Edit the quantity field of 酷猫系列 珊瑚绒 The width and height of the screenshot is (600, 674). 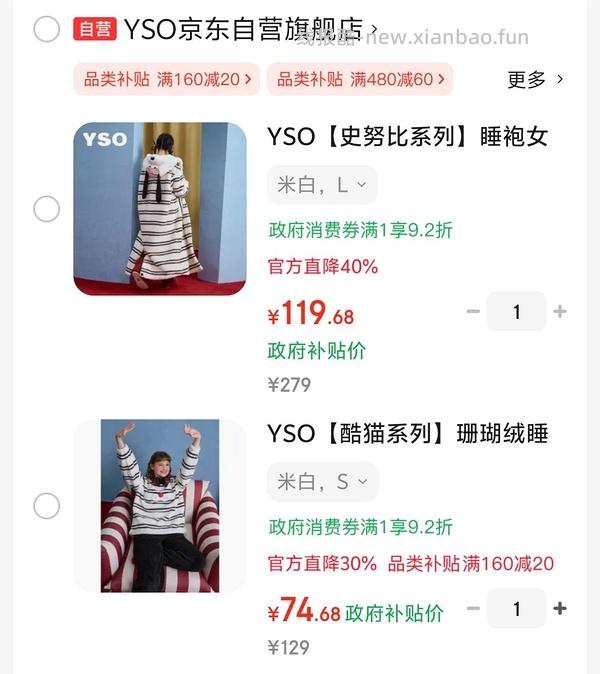coord(516,609)
